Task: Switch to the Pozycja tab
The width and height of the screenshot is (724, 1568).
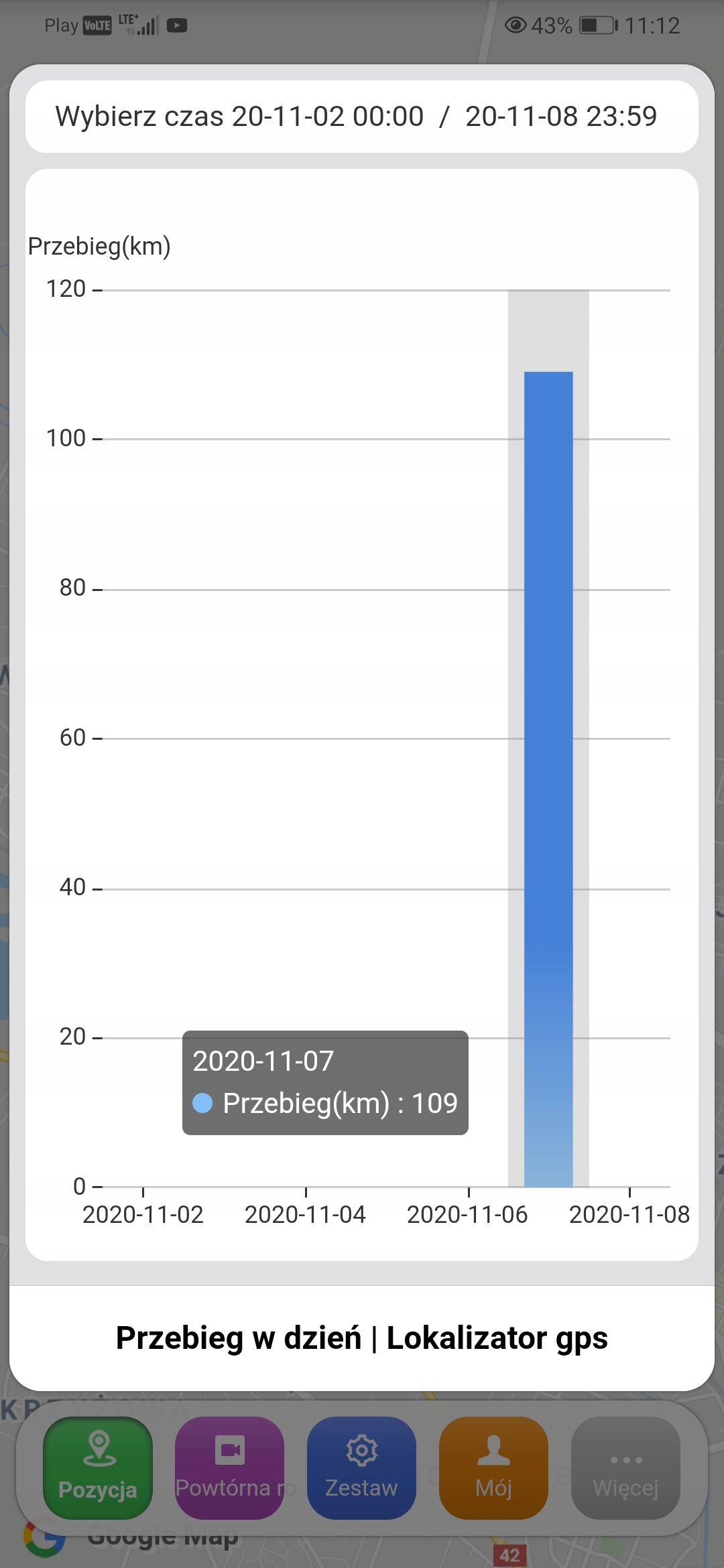Action: click(x=98, y=1467)
